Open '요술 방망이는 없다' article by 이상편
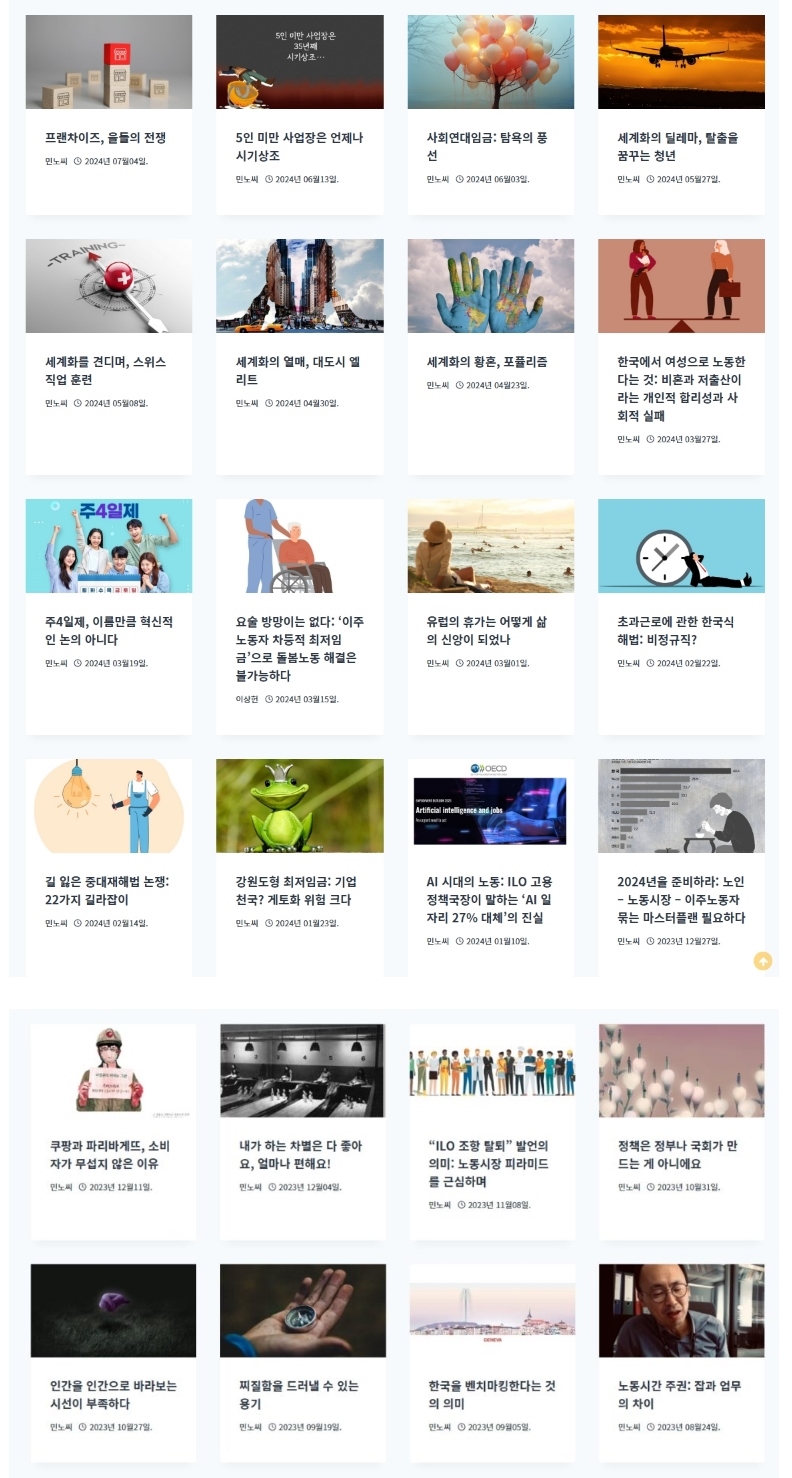Image resolution: width=792 pixels, height=1478 pixels. [299, 649]
